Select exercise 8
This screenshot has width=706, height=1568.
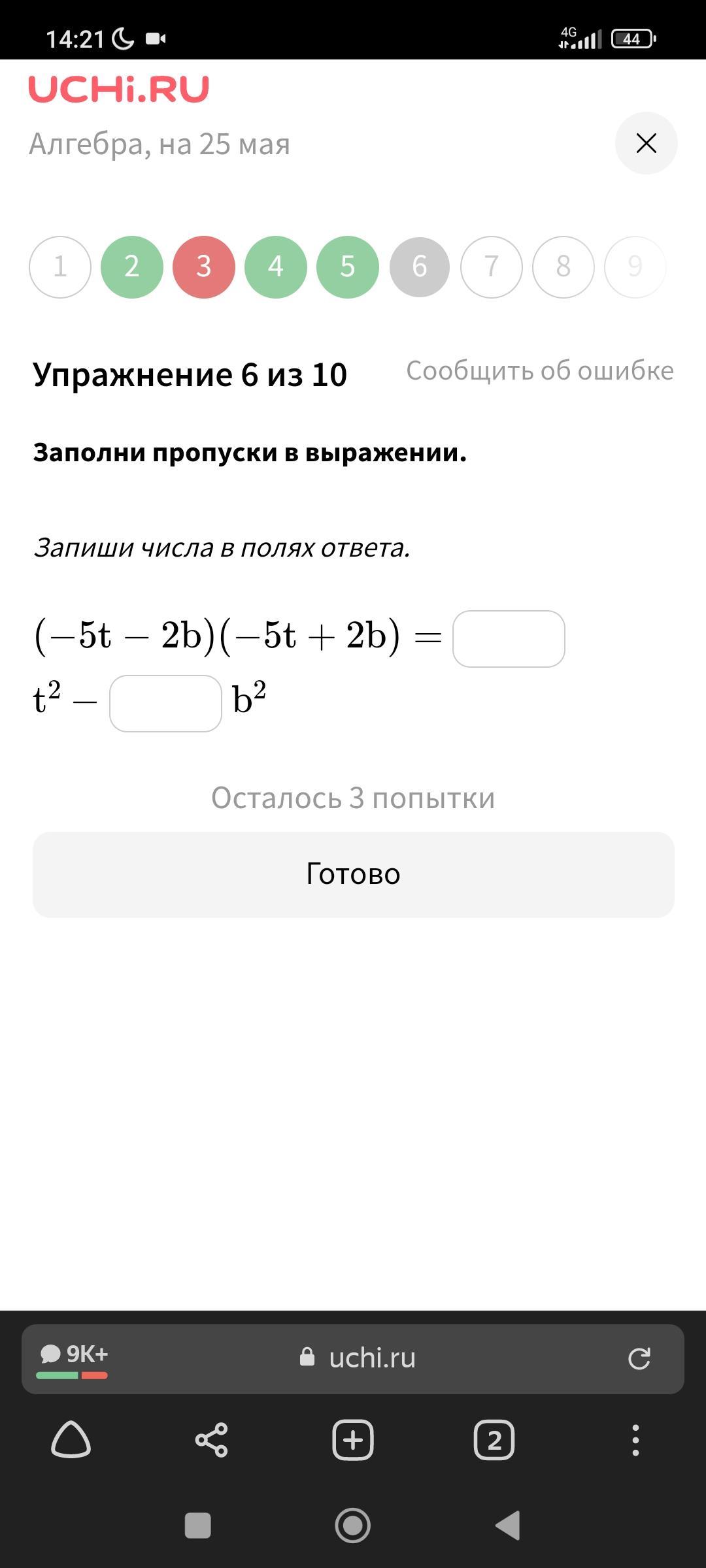tap(563, 267)
